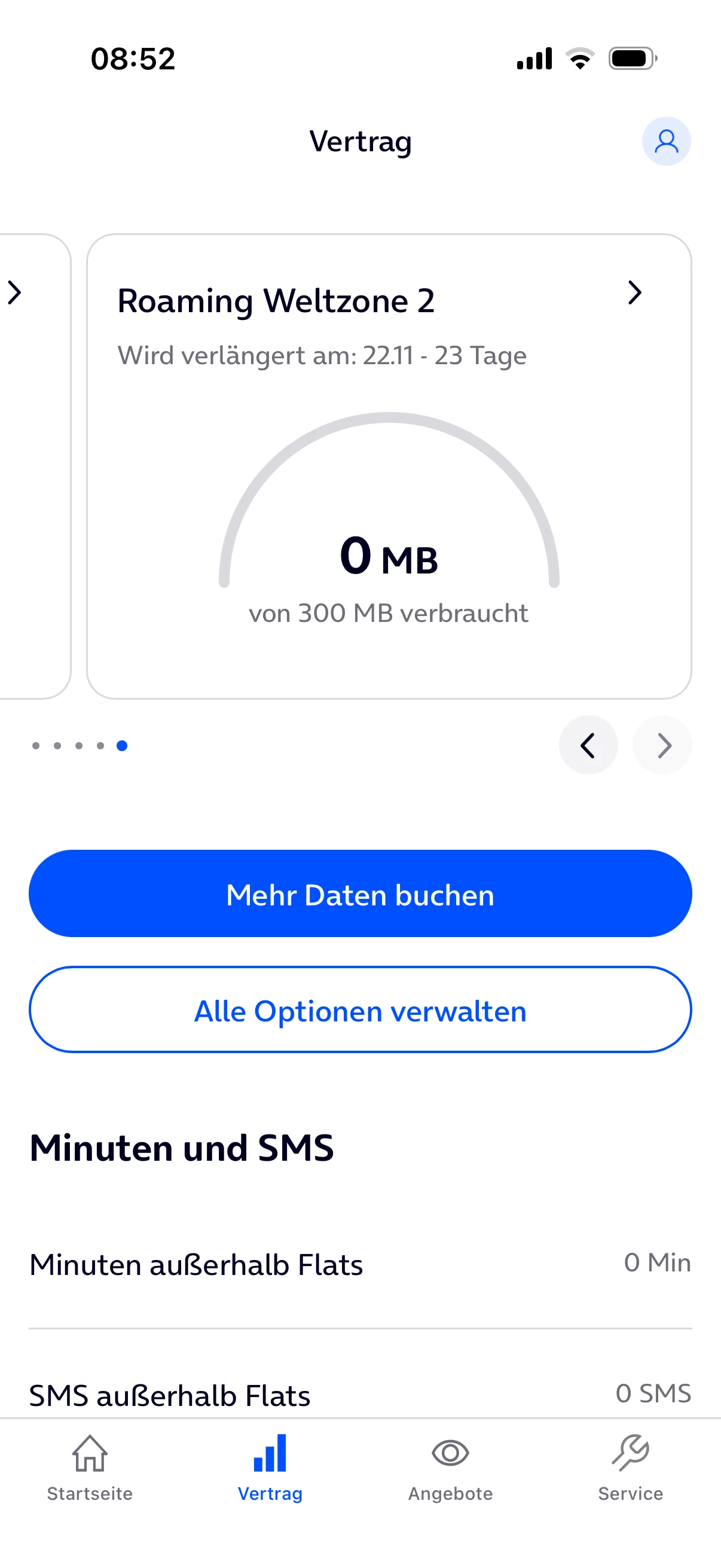
Task: Open the Service tab
Action: 630,1468
